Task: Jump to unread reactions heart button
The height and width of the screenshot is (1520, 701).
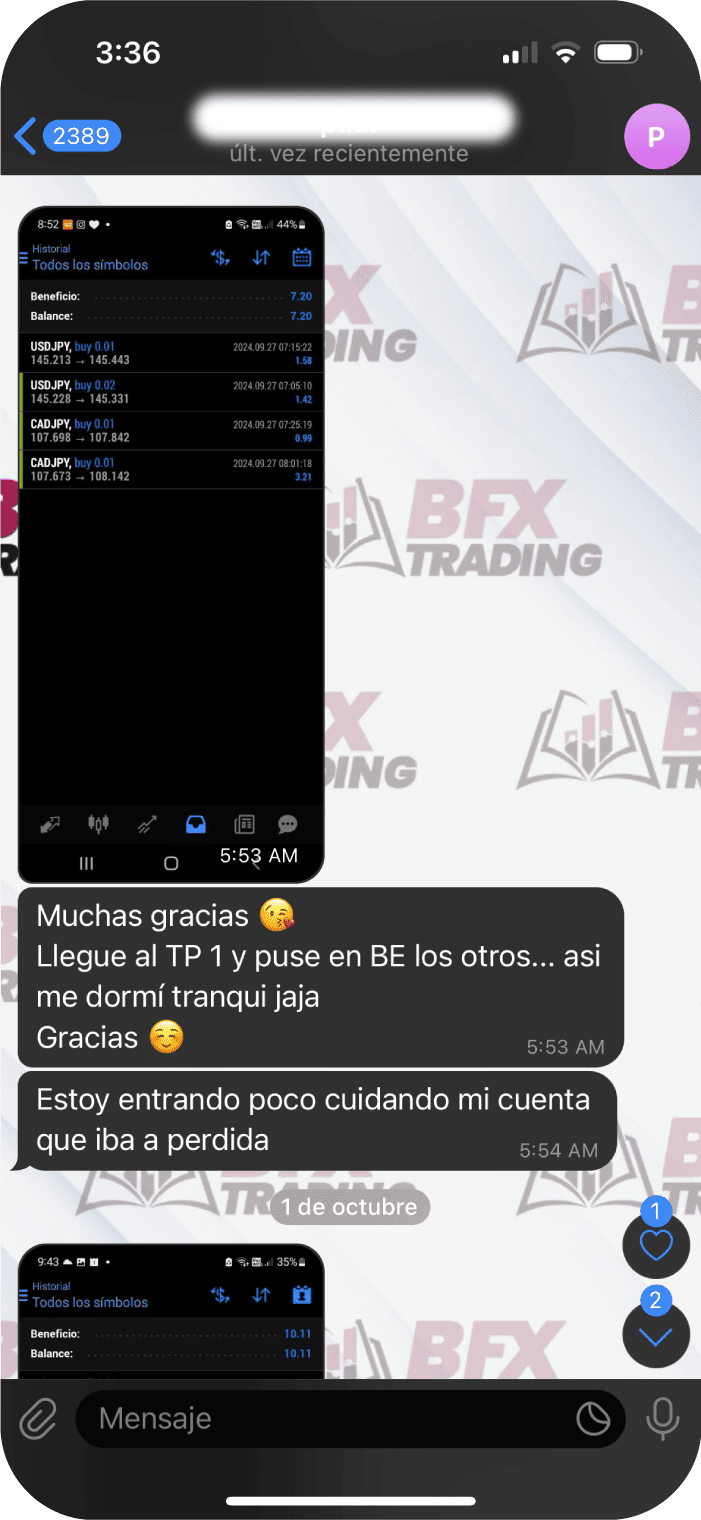Action: (x=656, y=1245)
